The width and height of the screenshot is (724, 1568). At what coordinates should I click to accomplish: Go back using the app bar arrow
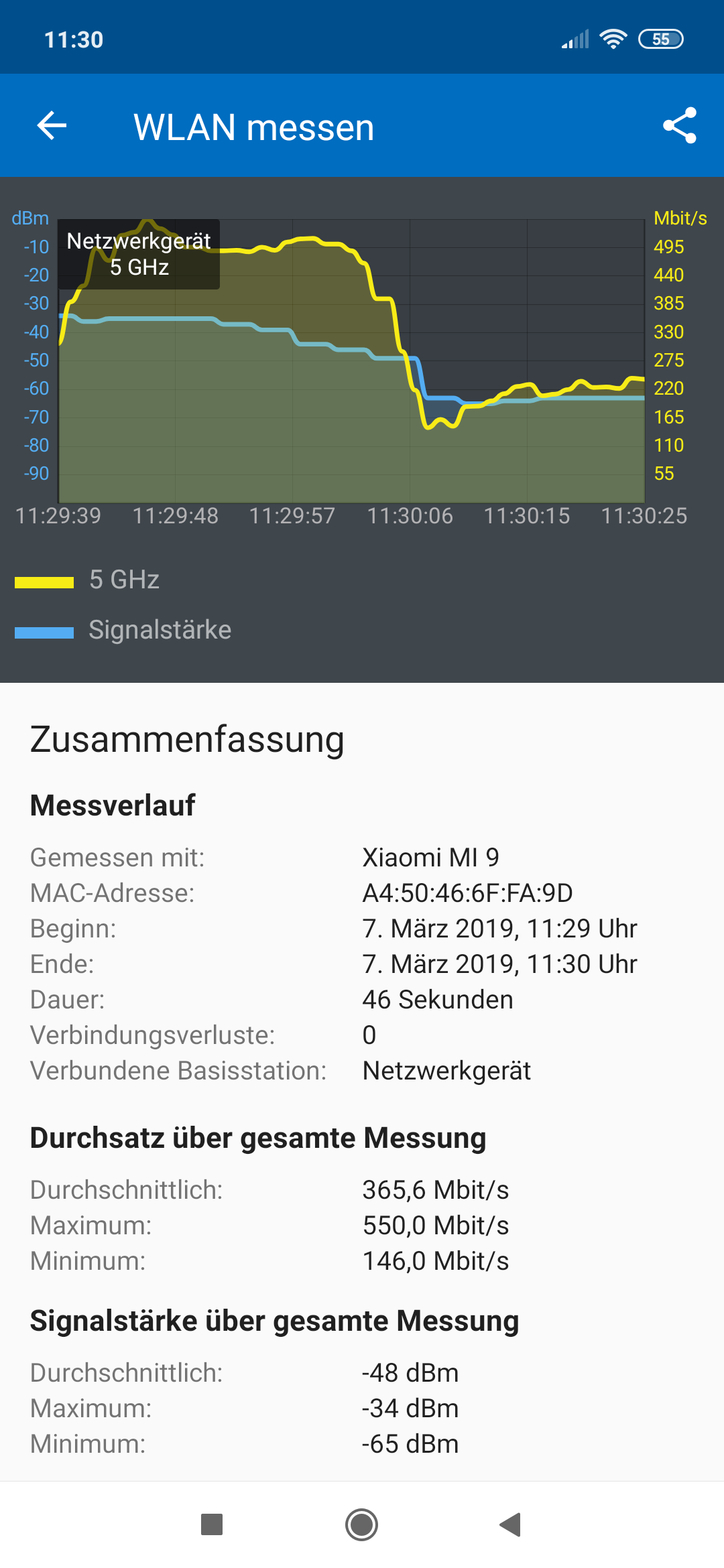(x=52, y=125)
